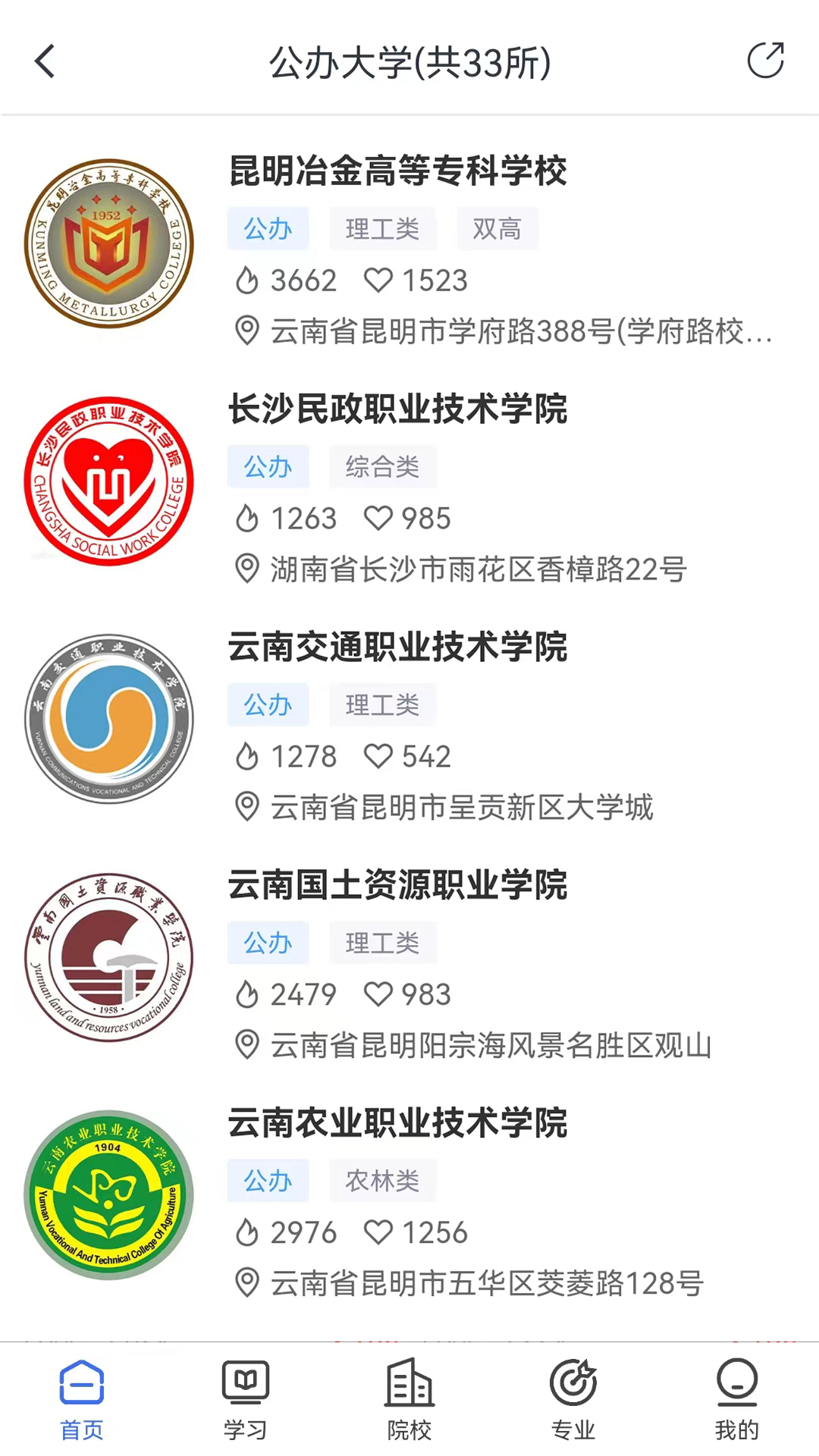Tap the 公办大学(共33所) title
Image resolution: width=819 pixels, height=1456 pixels.
click(x=409, y=64)
